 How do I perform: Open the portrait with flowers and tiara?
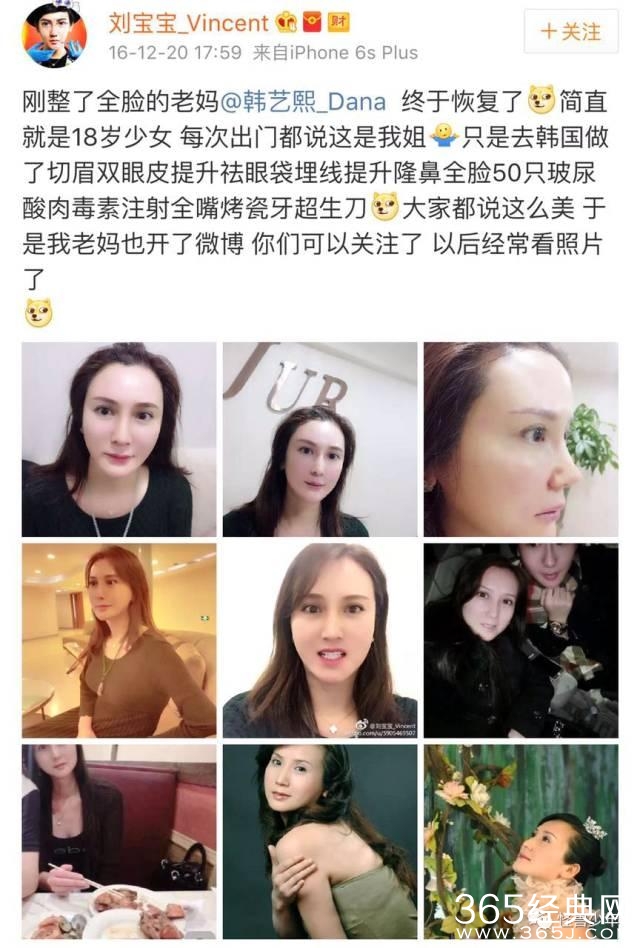click(520, 840)
